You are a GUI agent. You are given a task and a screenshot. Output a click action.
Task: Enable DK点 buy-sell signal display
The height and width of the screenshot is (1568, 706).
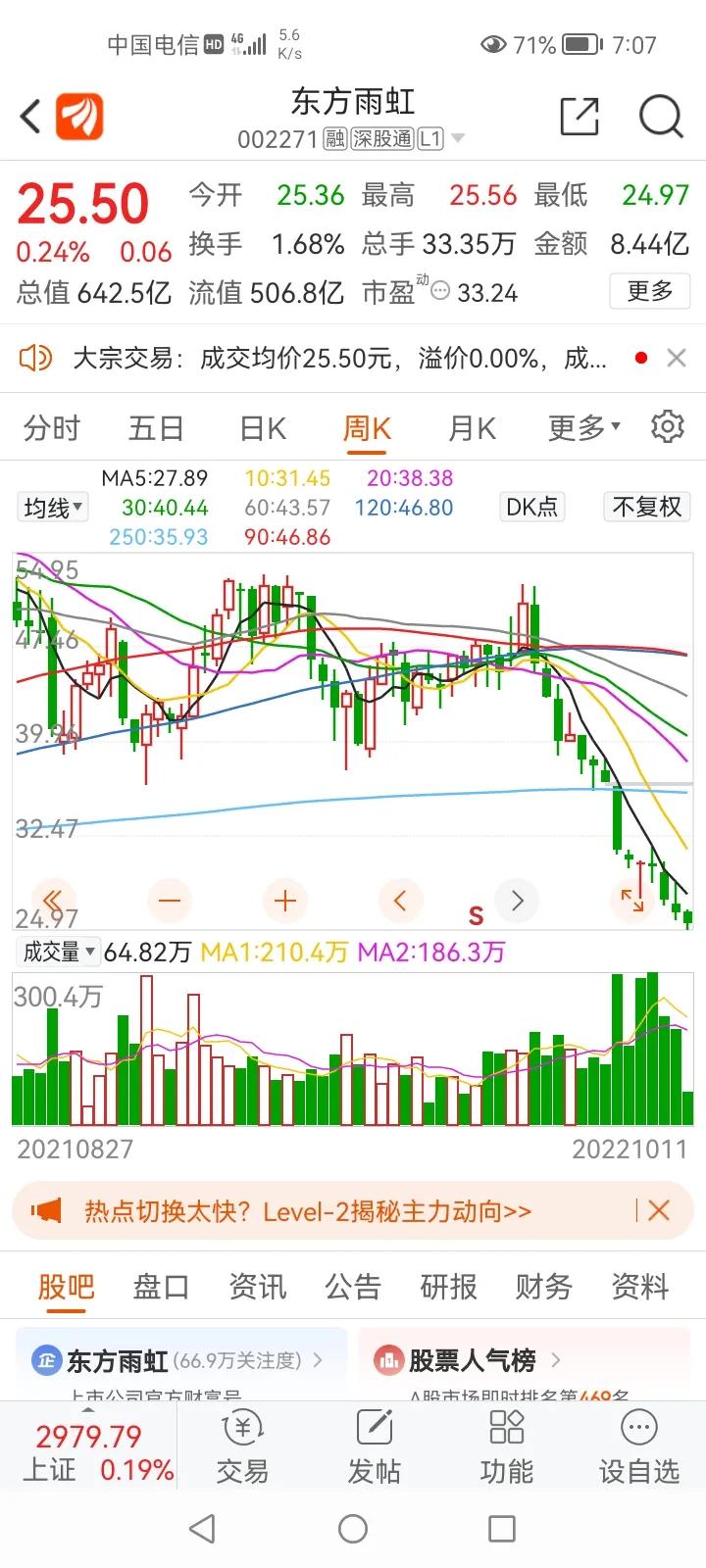tap(531, 507)
